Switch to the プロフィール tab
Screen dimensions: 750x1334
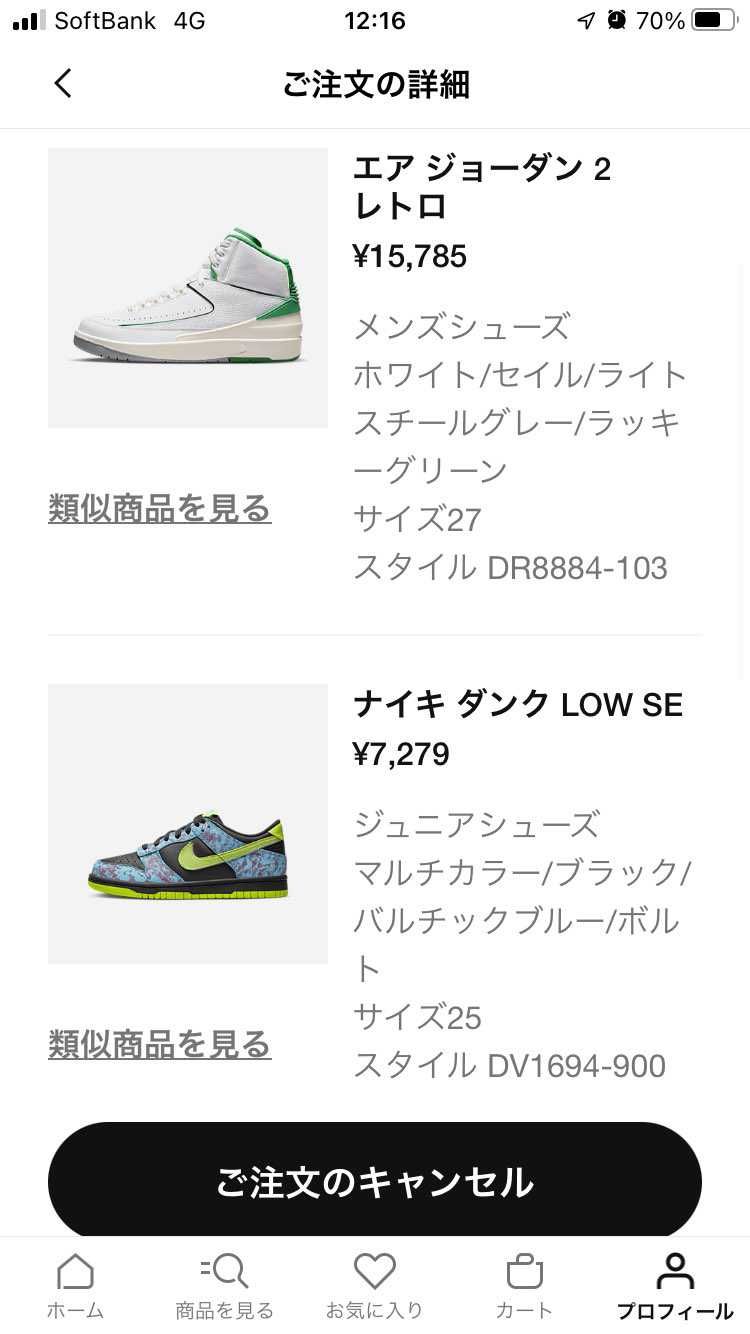tap(673, 1285)
